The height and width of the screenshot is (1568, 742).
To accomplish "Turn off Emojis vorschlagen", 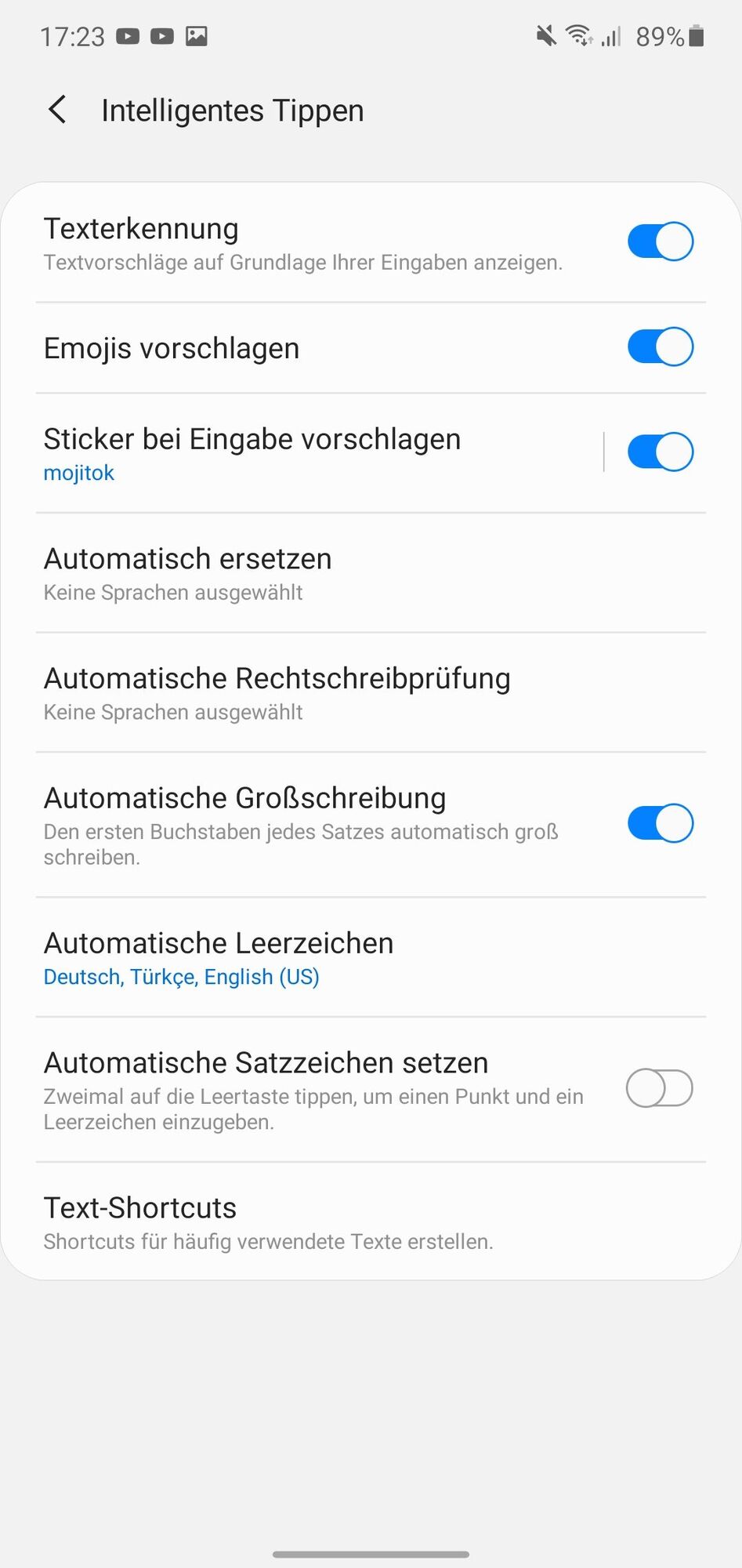I will pos(660,347).
